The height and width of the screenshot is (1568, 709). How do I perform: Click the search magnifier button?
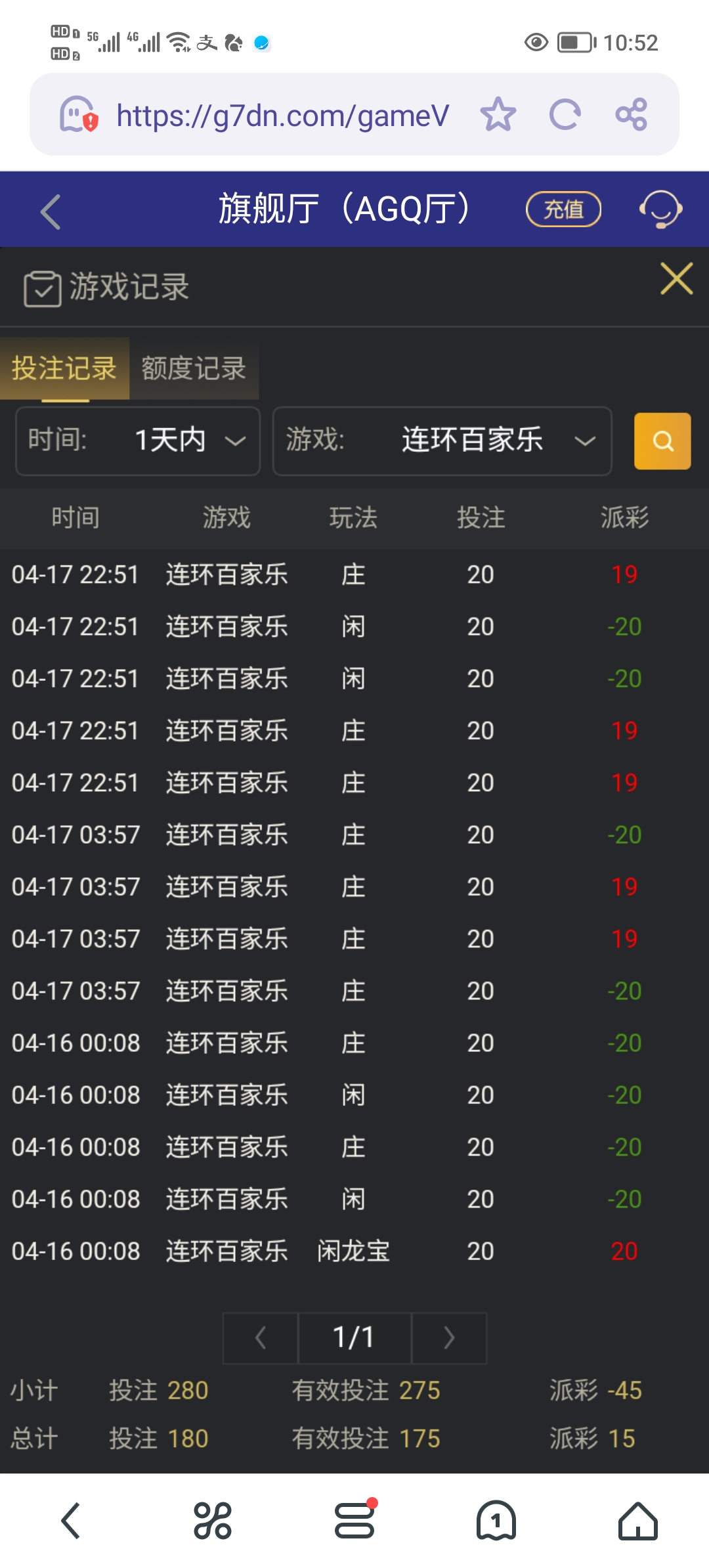pos(662,441)
